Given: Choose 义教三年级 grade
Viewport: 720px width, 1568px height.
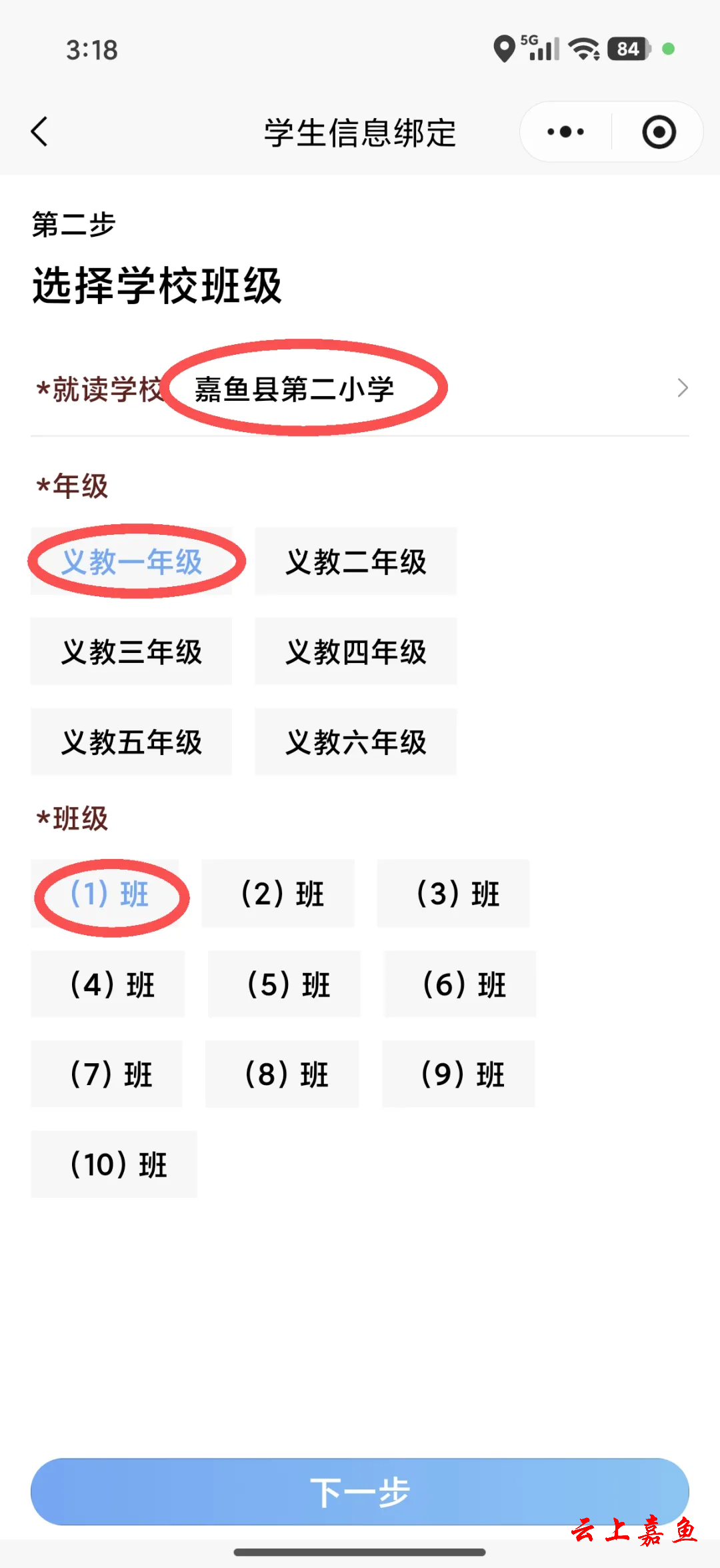Looking at the screenshot, I should [x=131, y=652].
